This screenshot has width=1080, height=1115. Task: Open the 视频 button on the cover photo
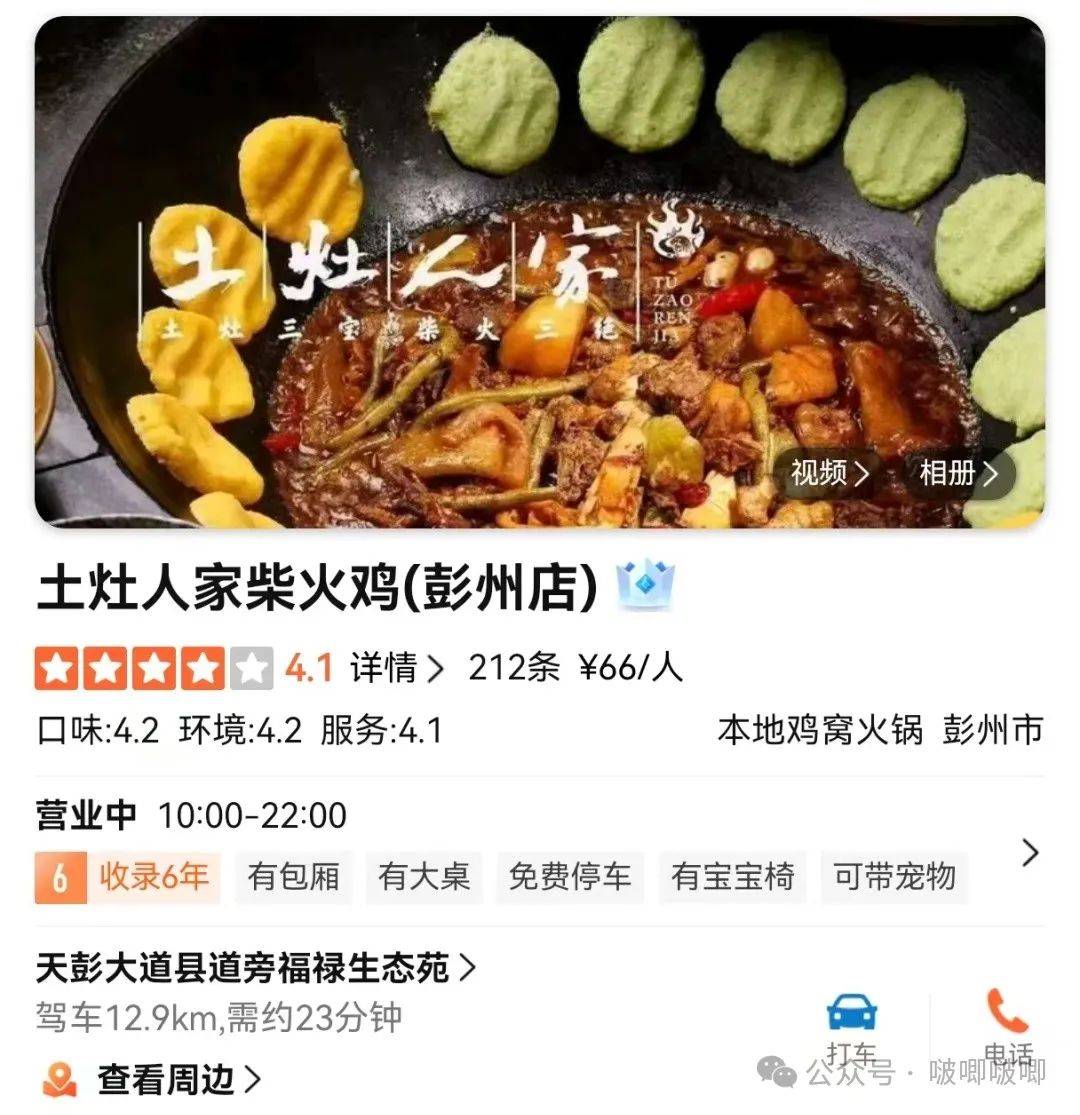pyautogui.click(x=830, y=473)
